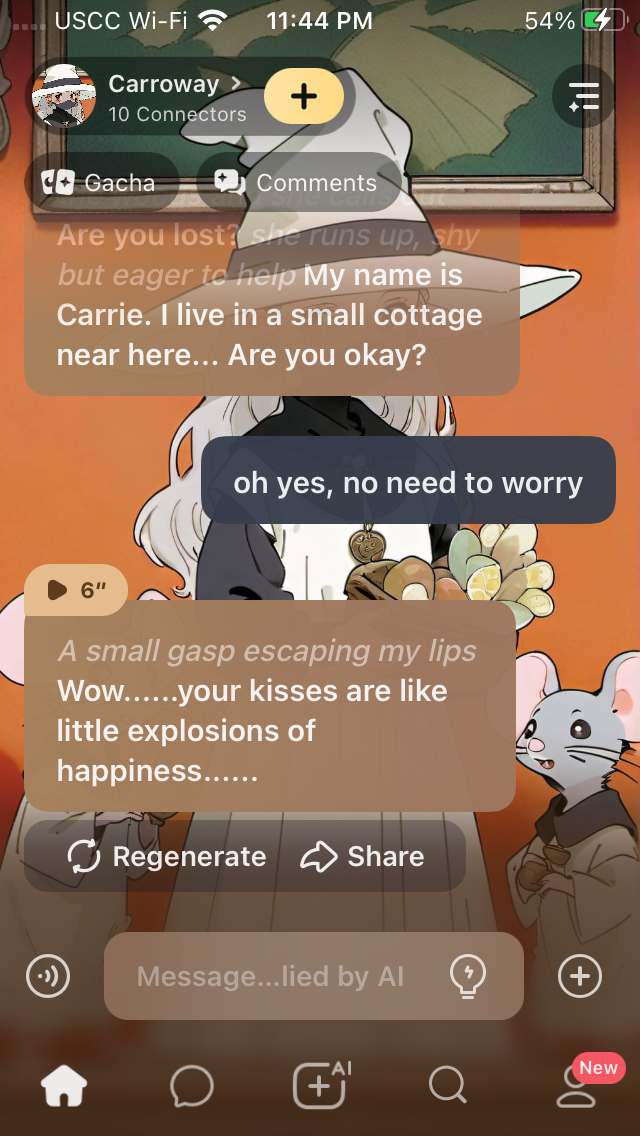
Task: Regenerate the AI reply
Action: click(167, 857)
